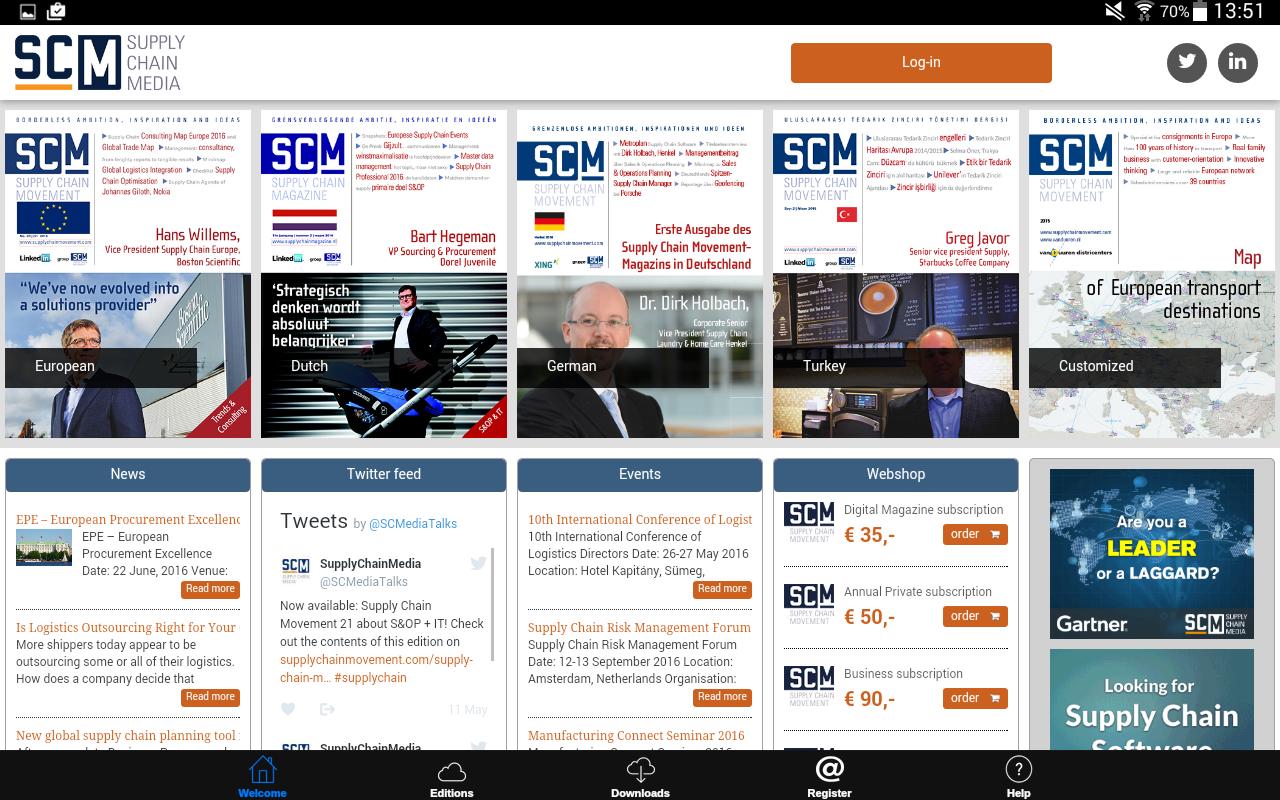Open the Gartner Leader or Laggard ad
Image resolution: width=1280 pixels, height=800 pixels.
coord(1152,553)
